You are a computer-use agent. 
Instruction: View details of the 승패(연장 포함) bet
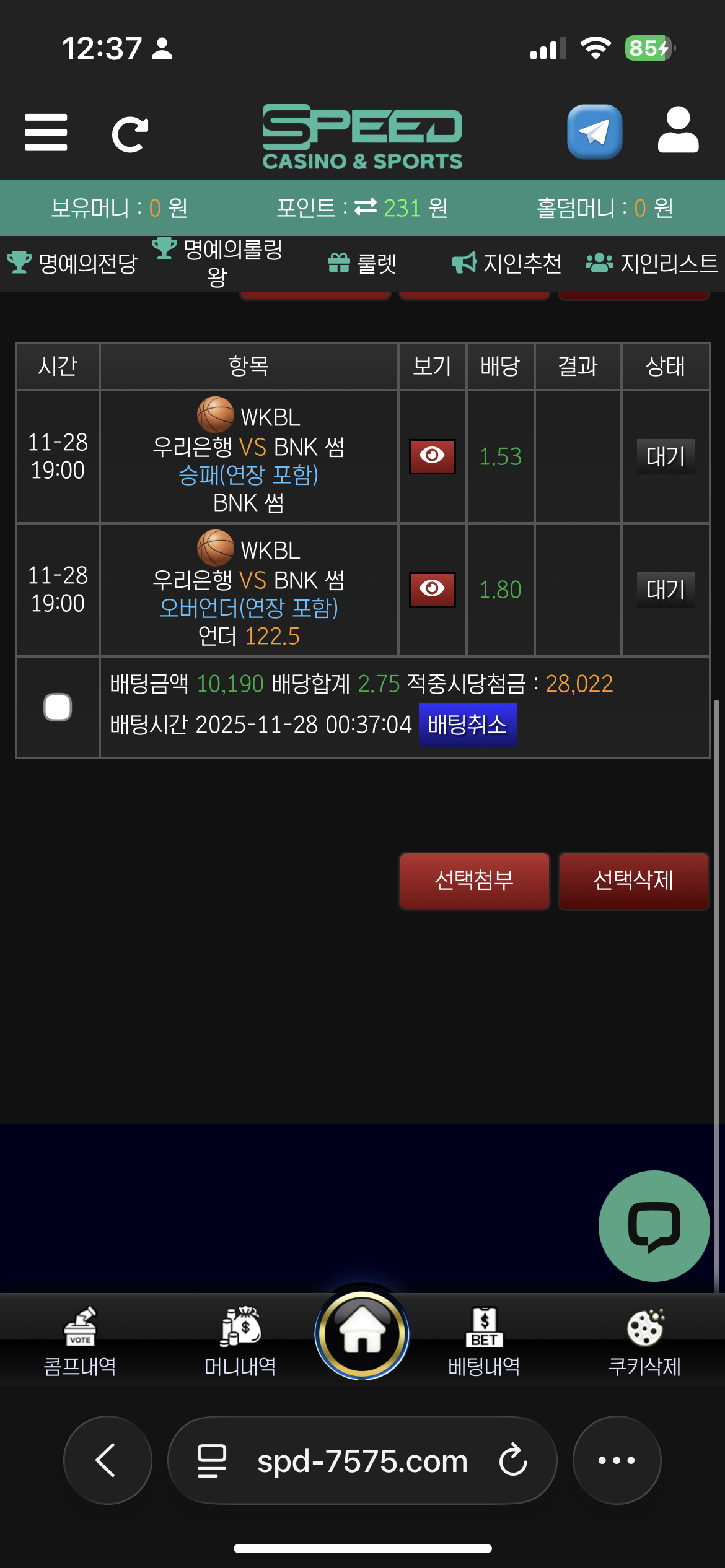point(432,456)
